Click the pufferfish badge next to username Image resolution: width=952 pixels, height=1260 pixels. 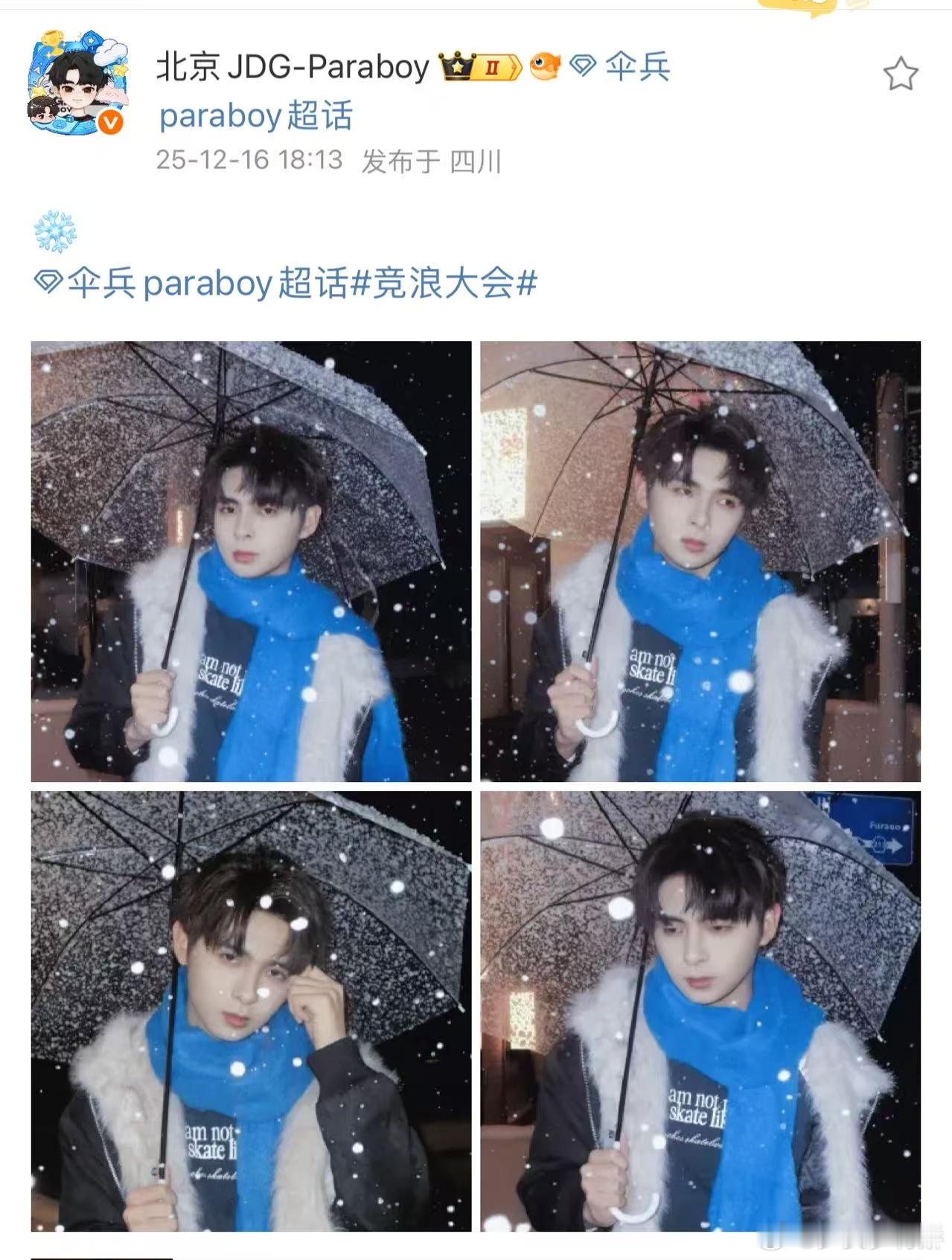point(545,66)
